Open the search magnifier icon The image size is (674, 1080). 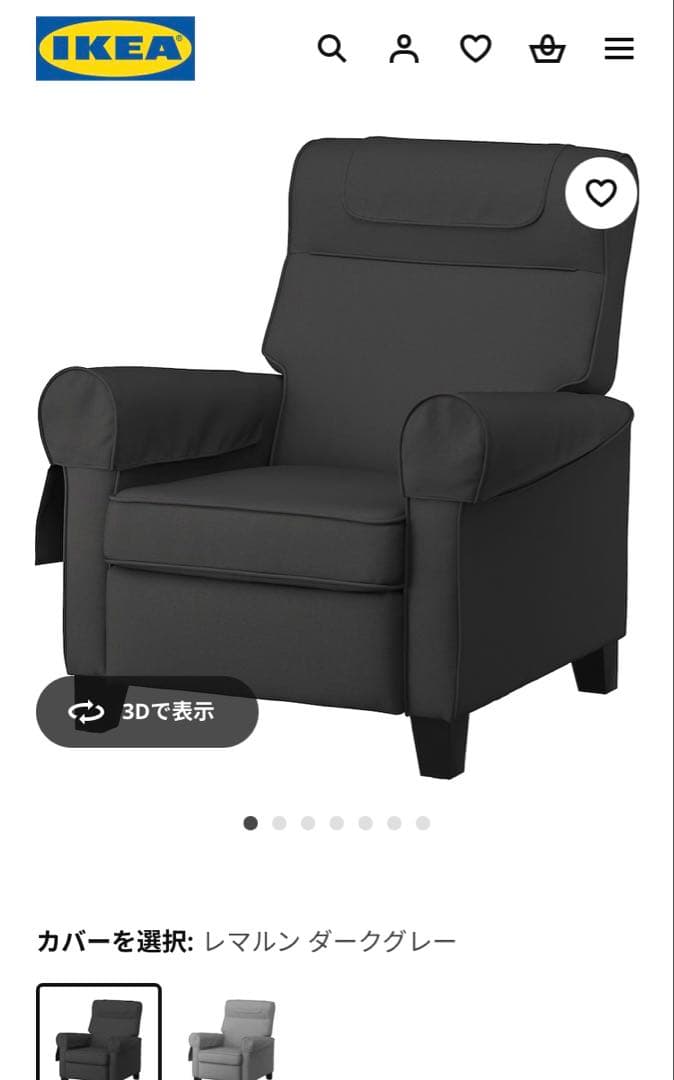pyautogui.click(x=331, y=48)
